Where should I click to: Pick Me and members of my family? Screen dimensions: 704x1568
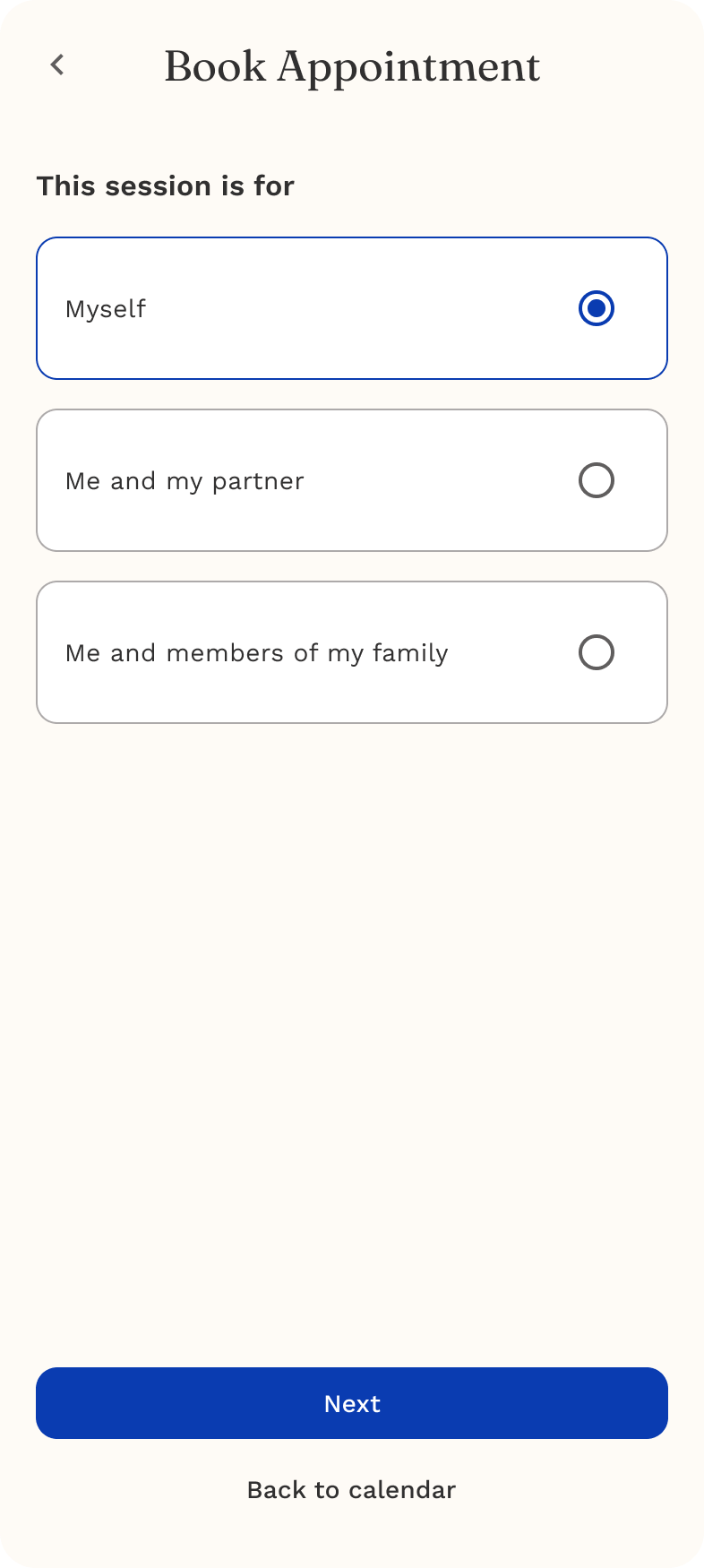coord(595,652)
